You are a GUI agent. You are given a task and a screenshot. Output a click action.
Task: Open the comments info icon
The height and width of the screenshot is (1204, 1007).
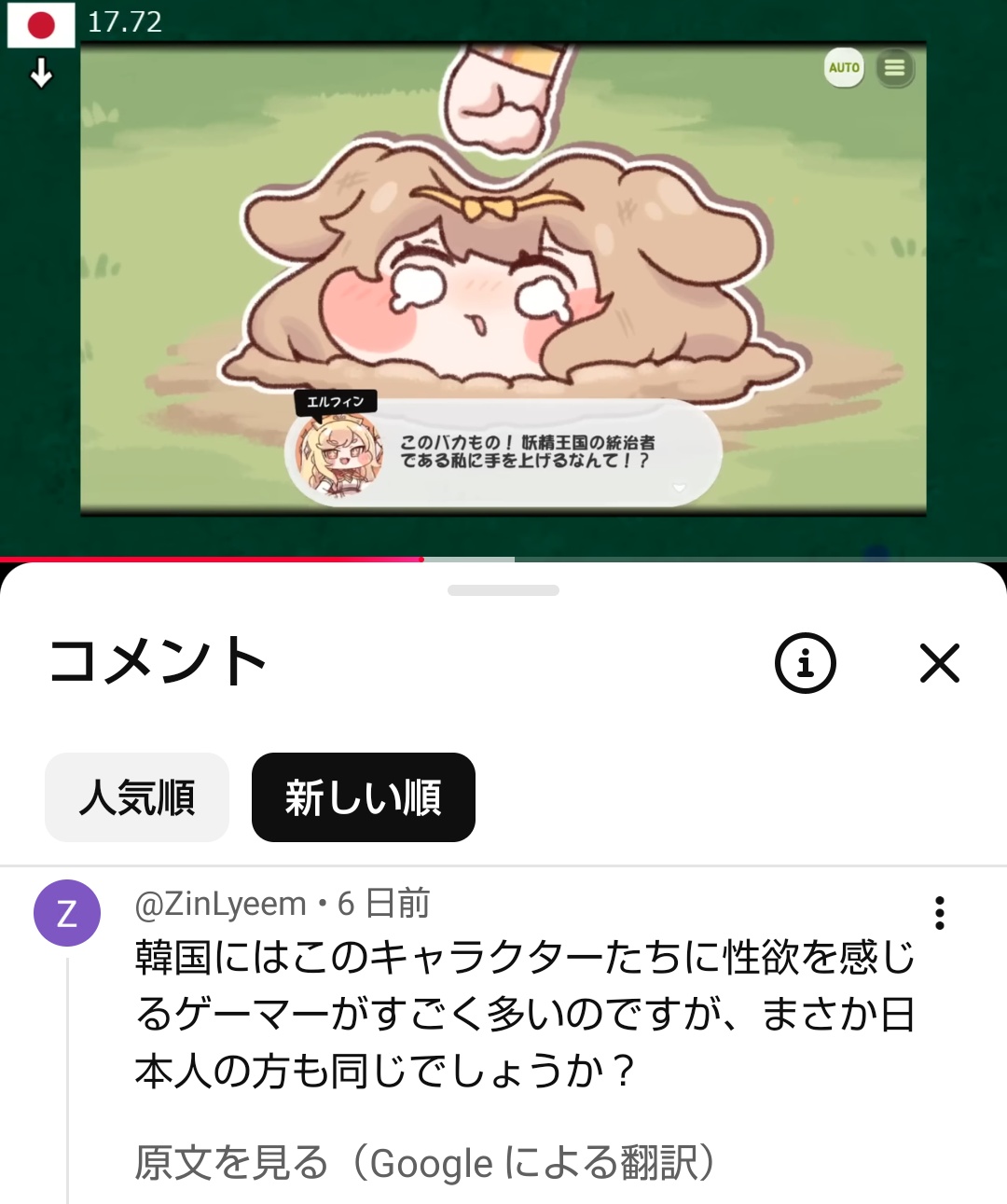[x=806, y=663]
